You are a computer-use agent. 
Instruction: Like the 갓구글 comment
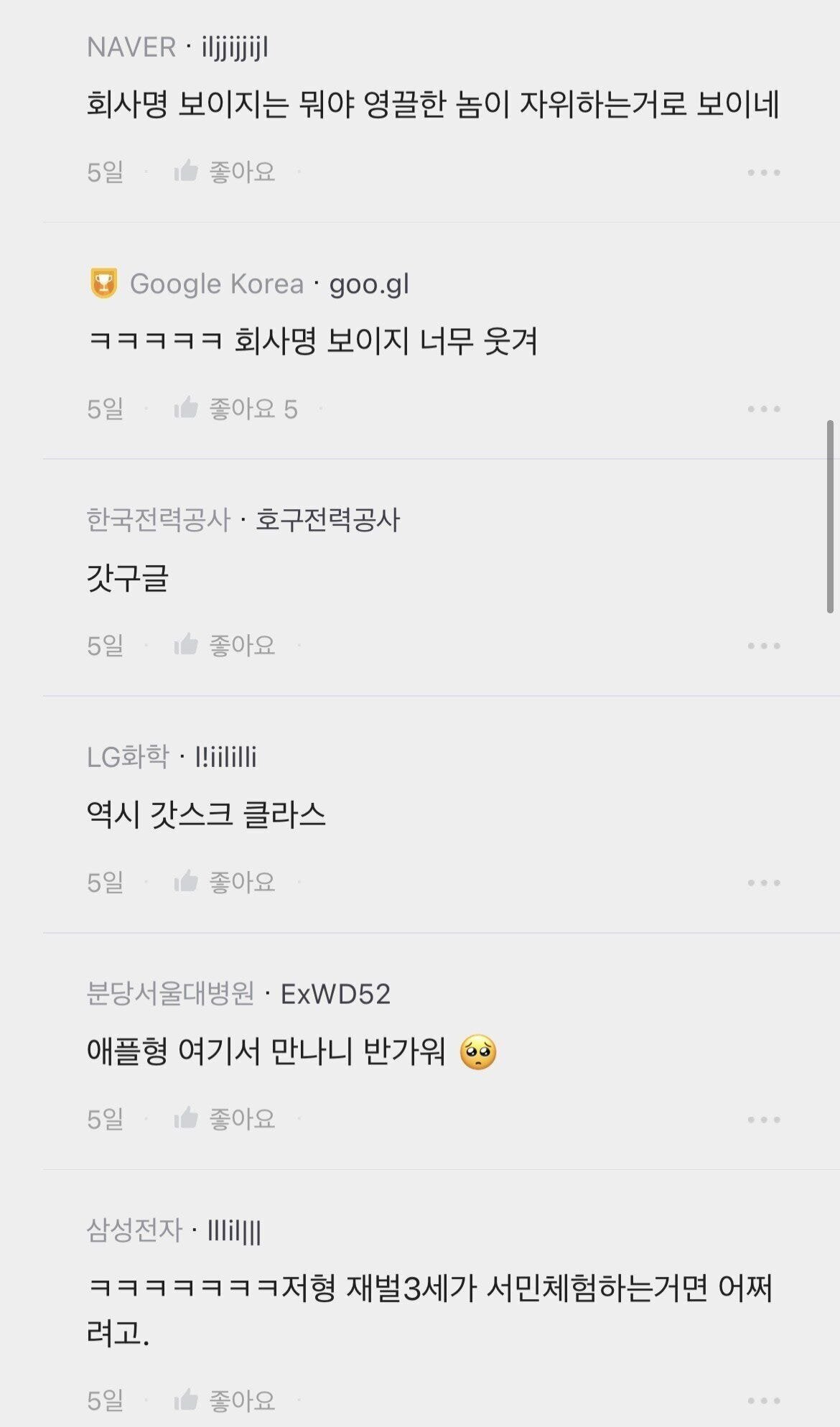point(224,645)
